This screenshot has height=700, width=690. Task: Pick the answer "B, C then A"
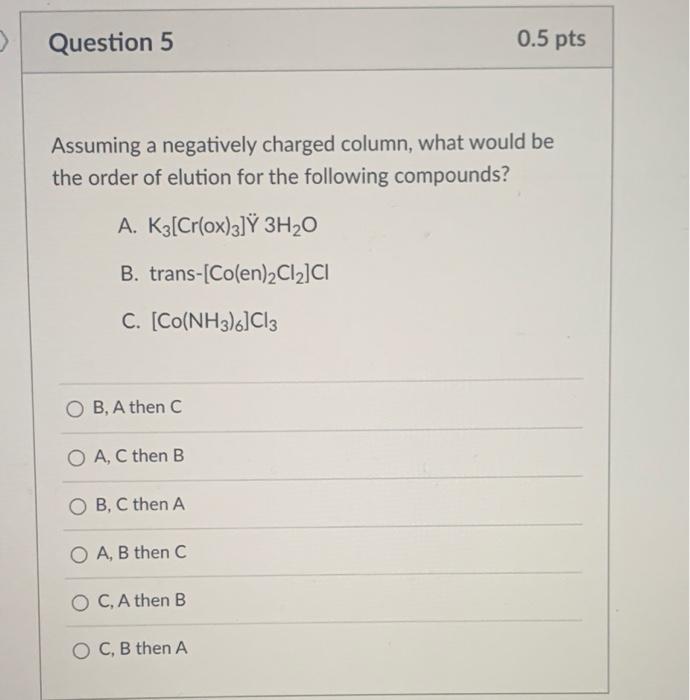78,505
